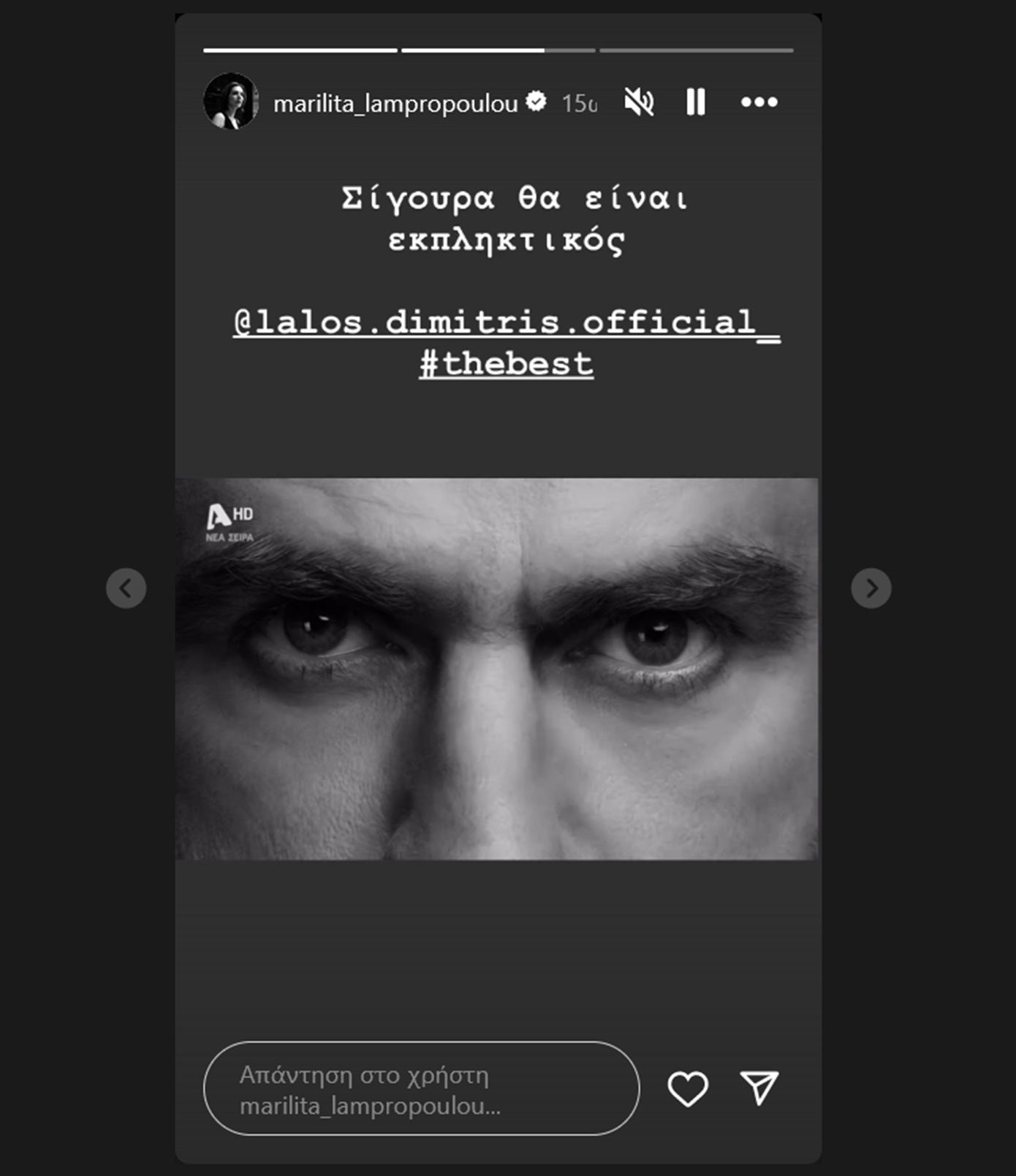Focus the reply to marilita_lampropoulou field
This screenshot has height=1176, width=1016.
click(x=420, y=1088)
